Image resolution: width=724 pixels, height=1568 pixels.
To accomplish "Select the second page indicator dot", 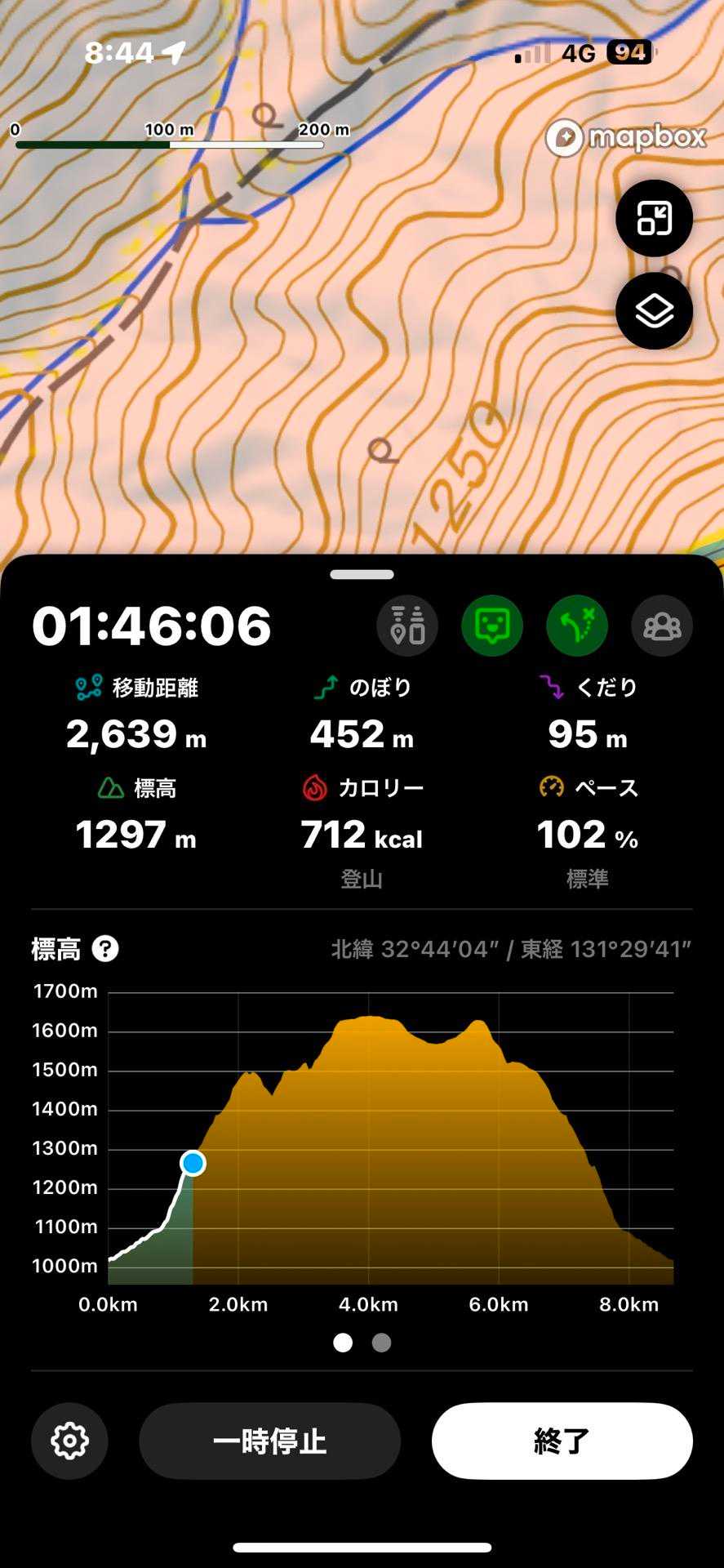I will point(381,1343).
